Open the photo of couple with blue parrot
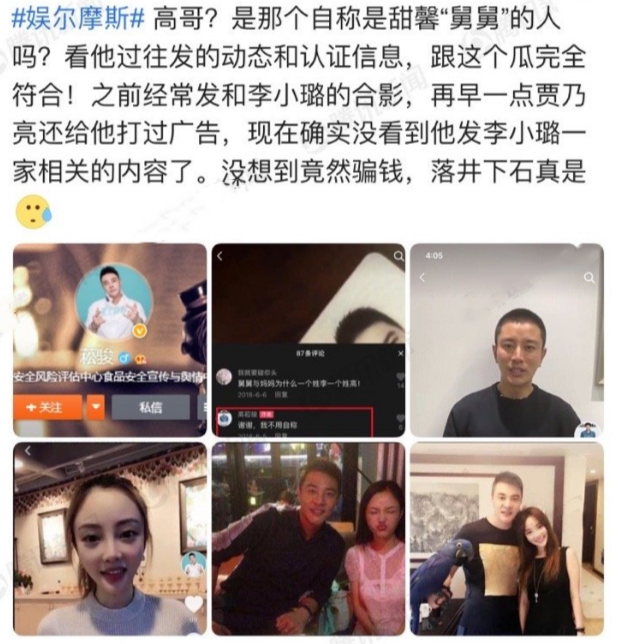The width and height of the screenshot is (617, 644). (506, 539)
